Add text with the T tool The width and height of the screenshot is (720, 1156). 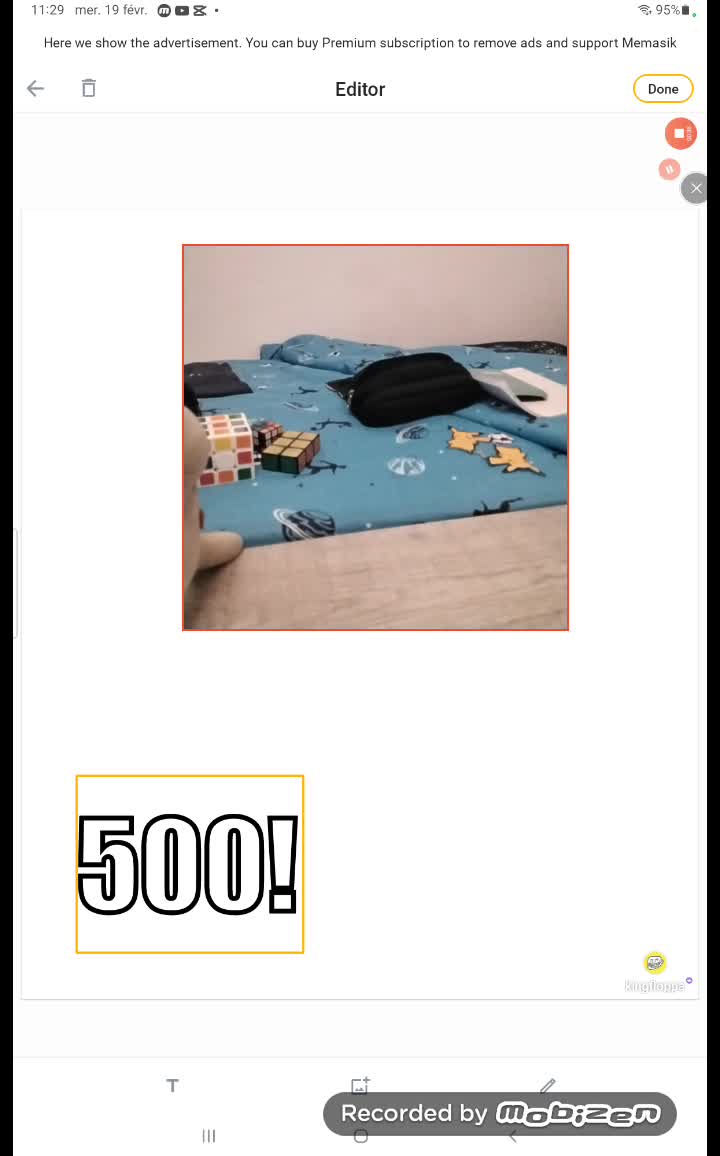[172, 1085]
